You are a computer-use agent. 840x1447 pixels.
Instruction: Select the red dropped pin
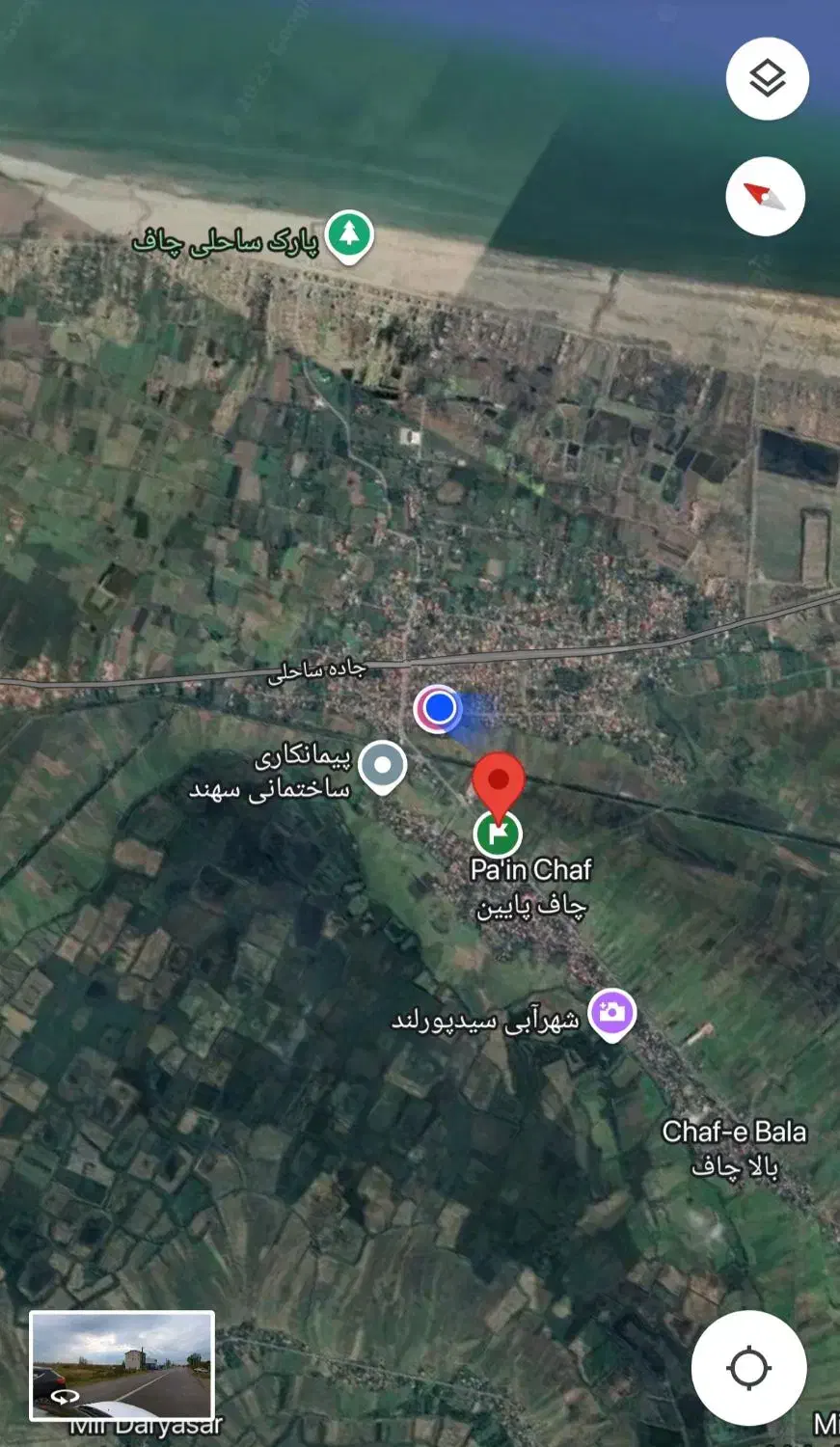(499, 781)
